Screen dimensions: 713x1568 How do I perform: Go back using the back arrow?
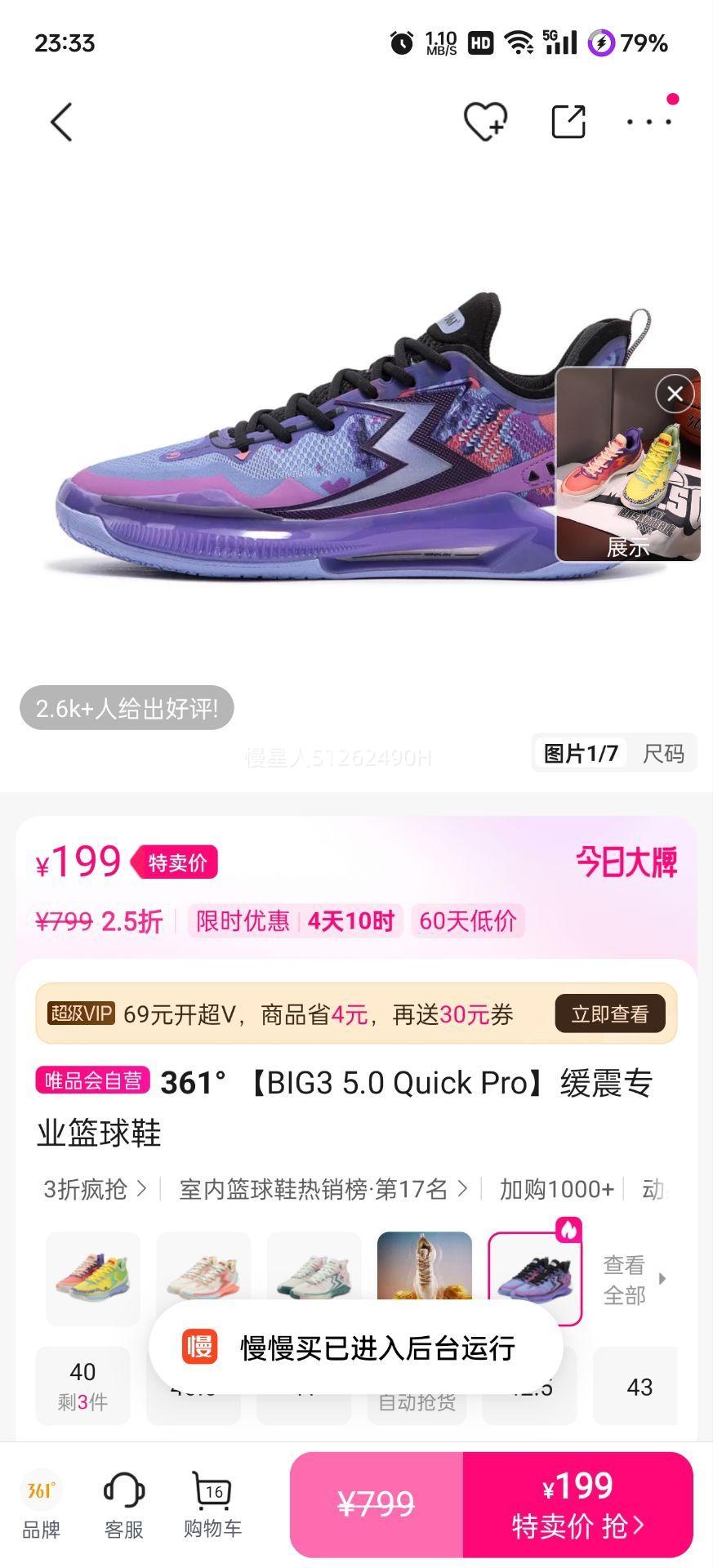pyautogui.click(x=61, y=121)
